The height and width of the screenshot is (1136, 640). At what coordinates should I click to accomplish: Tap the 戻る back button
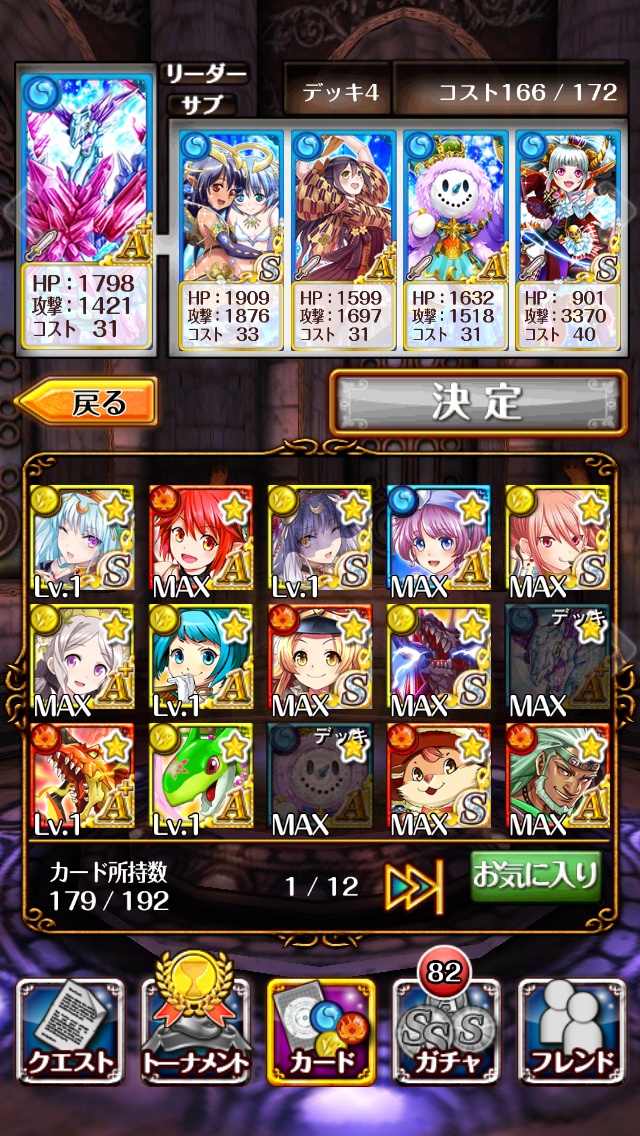[87, 404]
